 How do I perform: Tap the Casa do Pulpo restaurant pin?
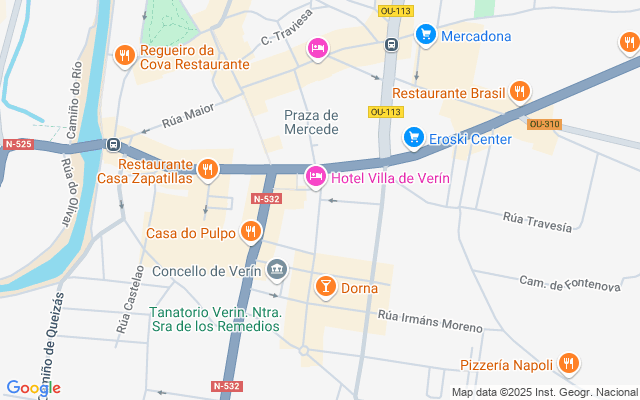tap(251, 231)
